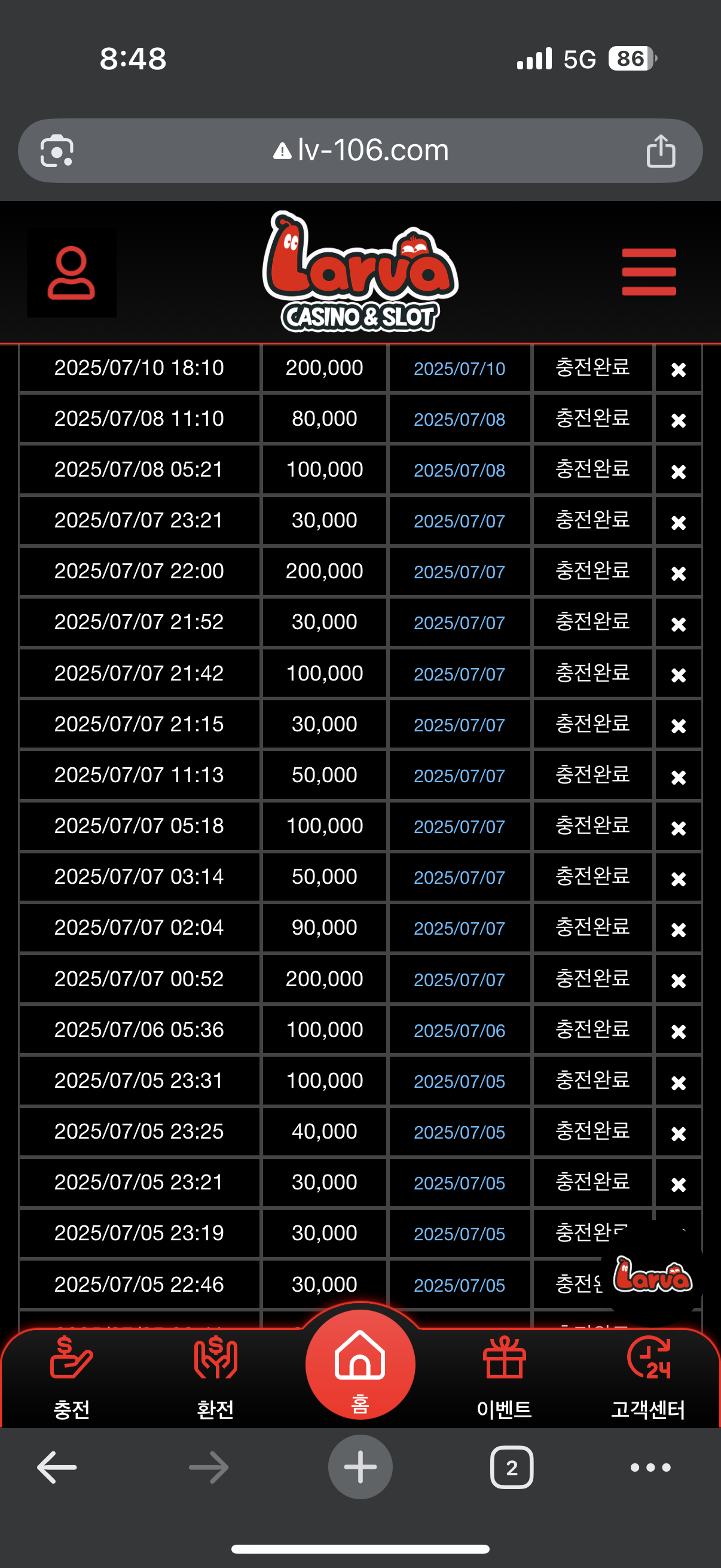Delete the 2025/07/08 11:10 deposit record
The height and width of the screenshot is (1568, 721).
tap(678, 420)
